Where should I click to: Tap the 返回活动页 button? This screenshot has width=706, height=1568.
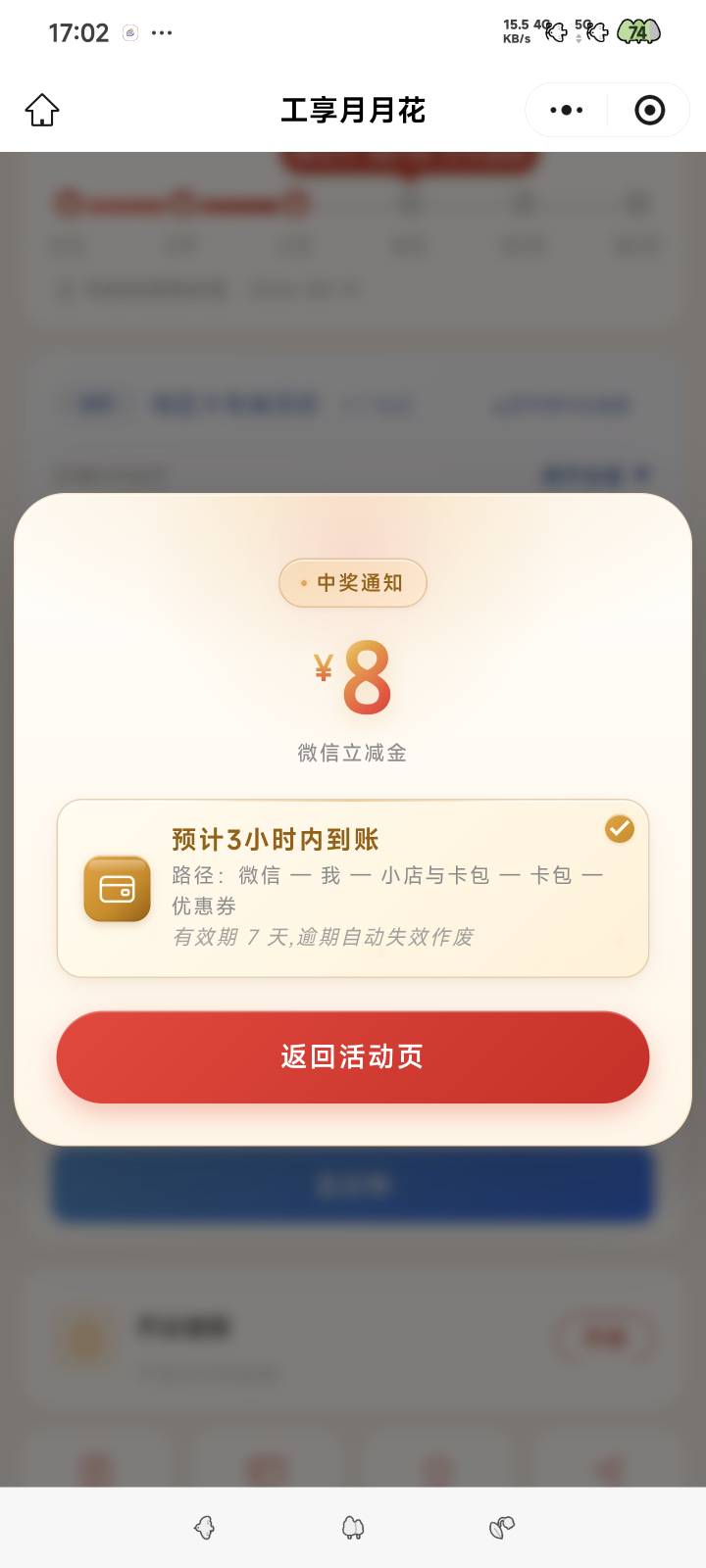click(353, 1056)
